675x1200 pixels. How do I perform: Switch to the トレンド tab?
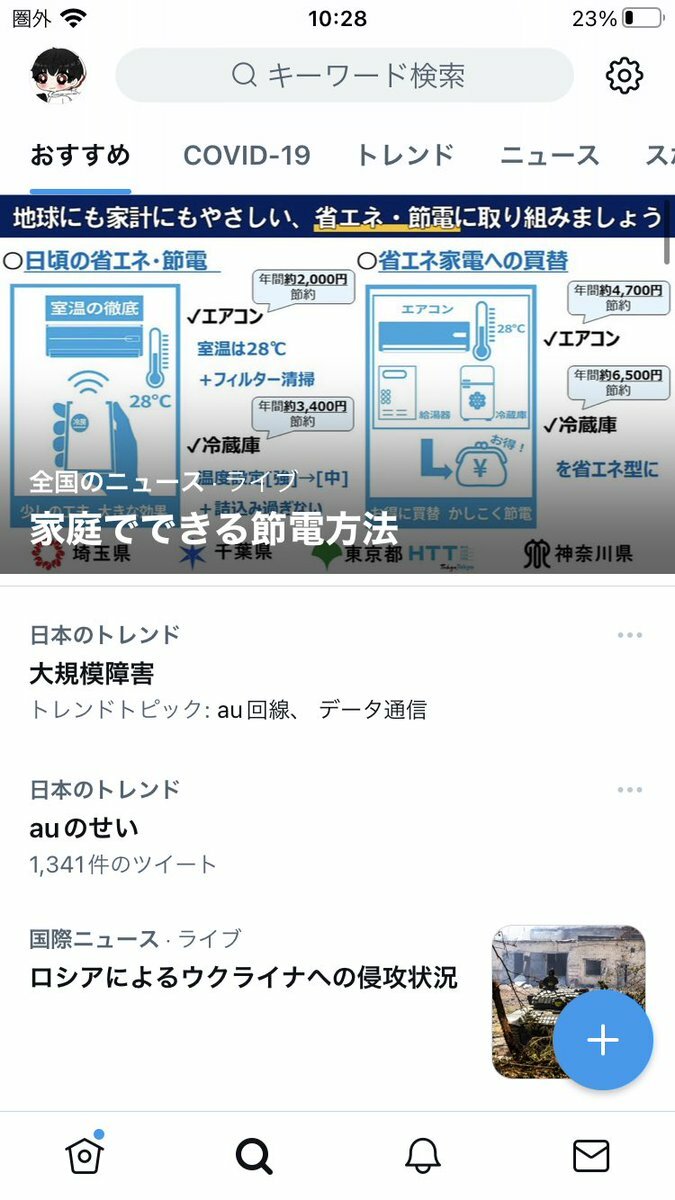click(405, 155)
